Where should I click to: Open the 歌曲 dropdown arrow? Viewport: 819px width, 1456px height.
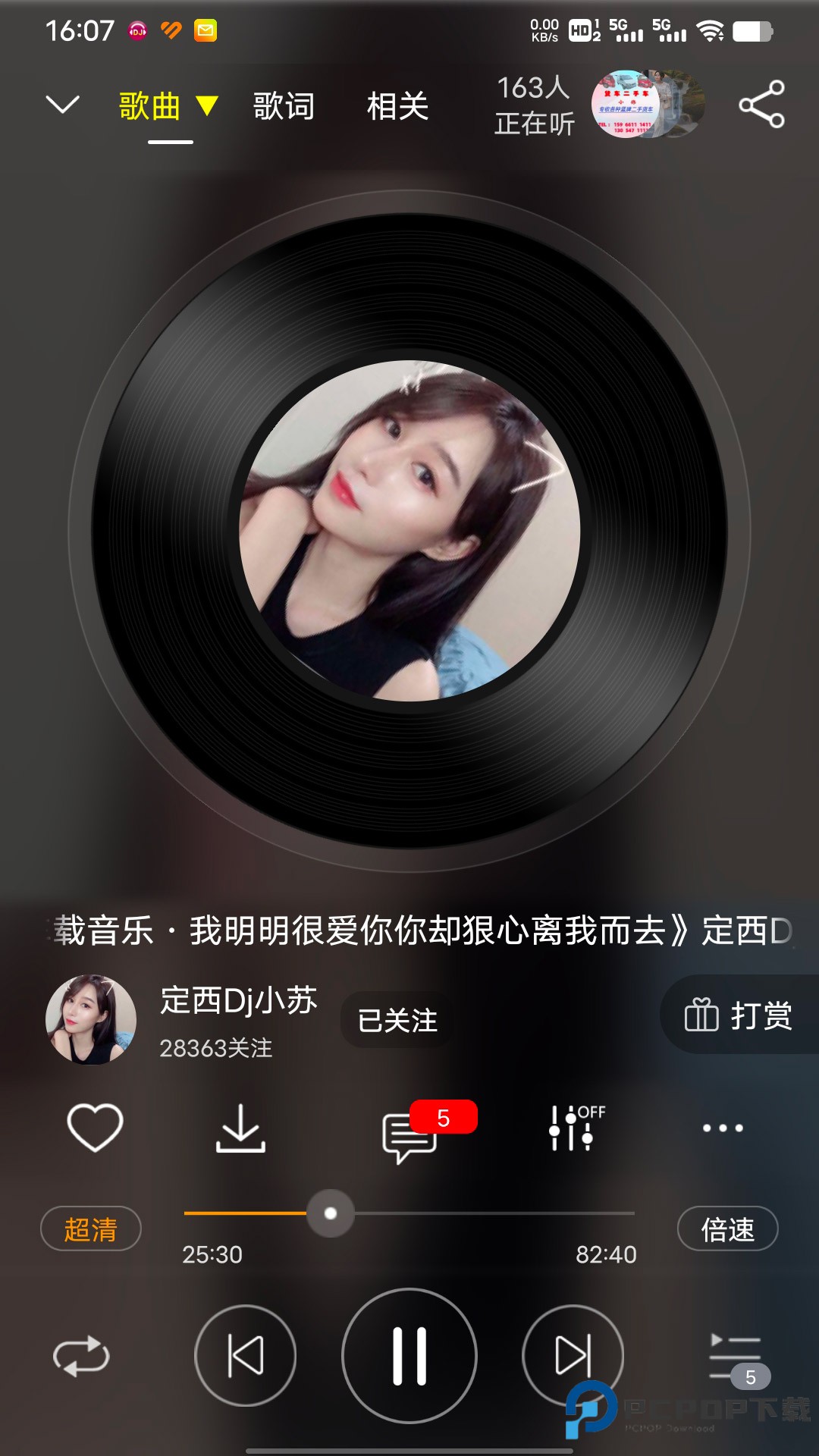(x=208, y=106)
